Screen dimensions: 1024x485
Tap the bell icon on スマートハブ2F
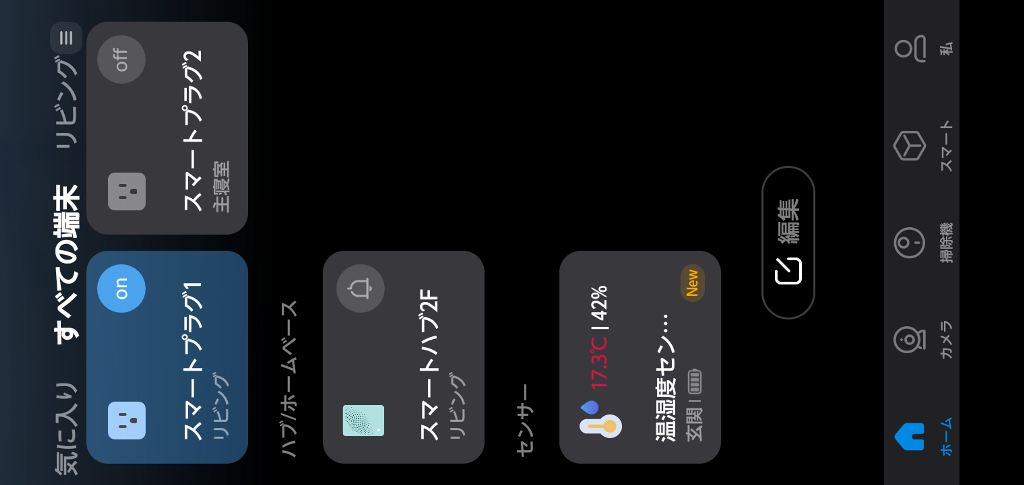click(360, 289)
